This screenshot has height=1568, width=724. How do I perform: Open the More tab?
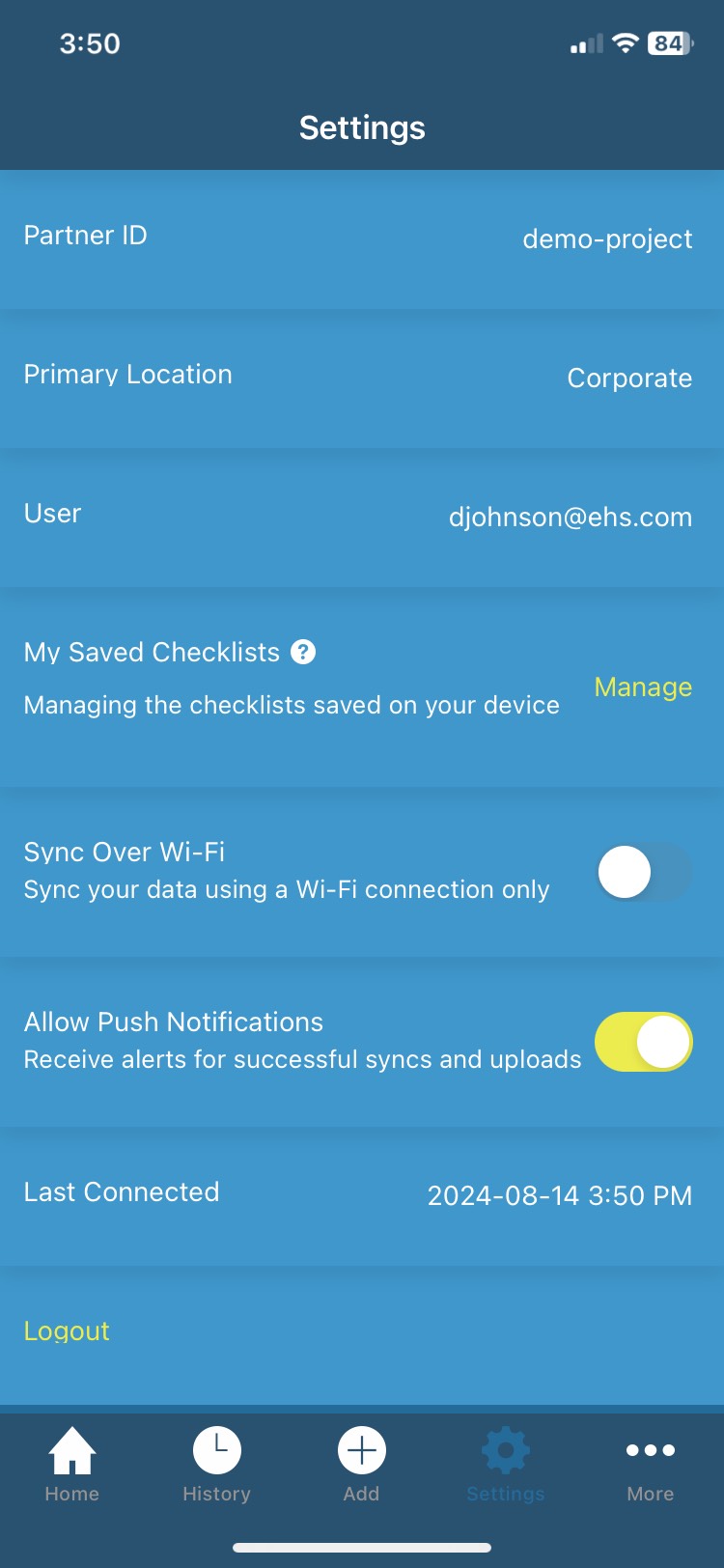coord(651,1465)
